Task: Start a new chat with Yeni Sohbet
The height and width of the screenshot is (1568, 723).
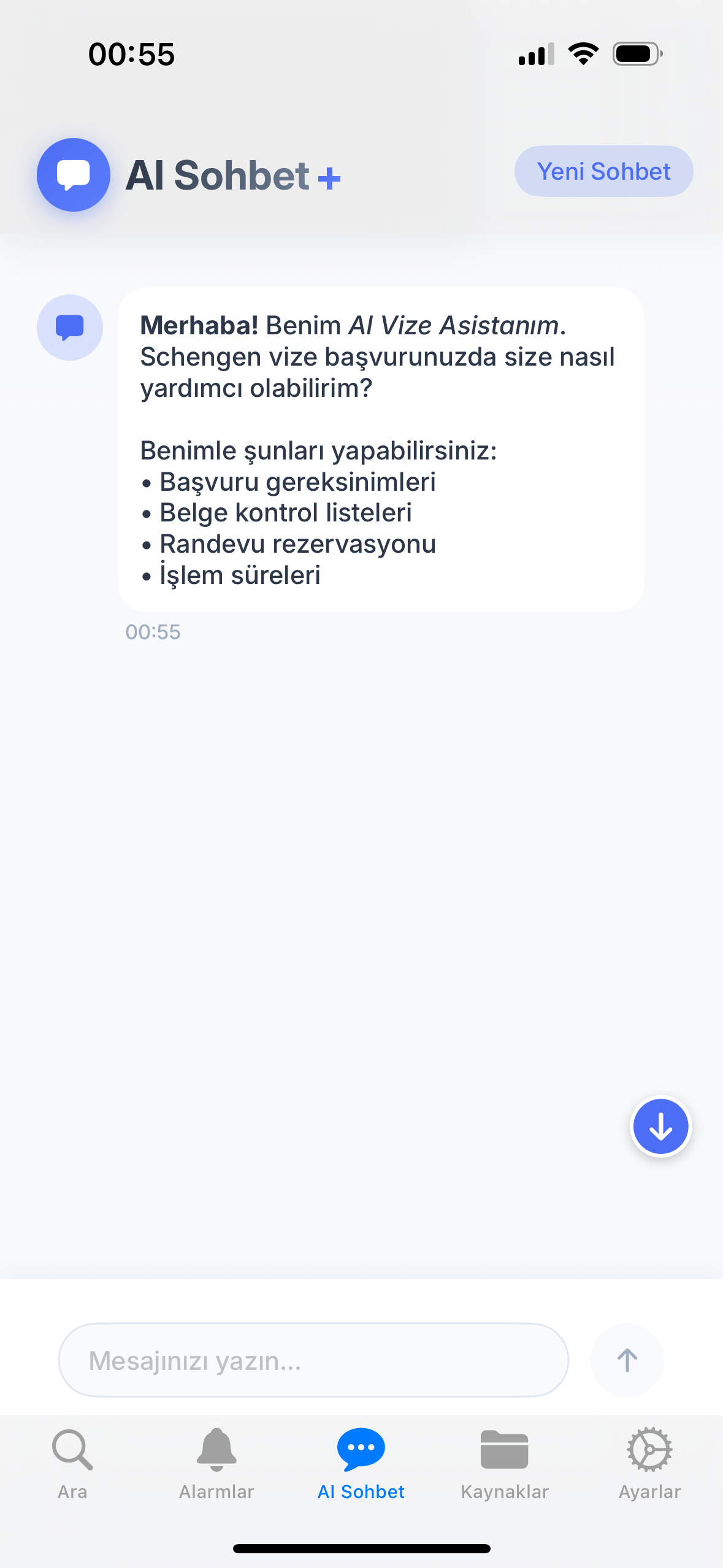Action: pos(603,171)
